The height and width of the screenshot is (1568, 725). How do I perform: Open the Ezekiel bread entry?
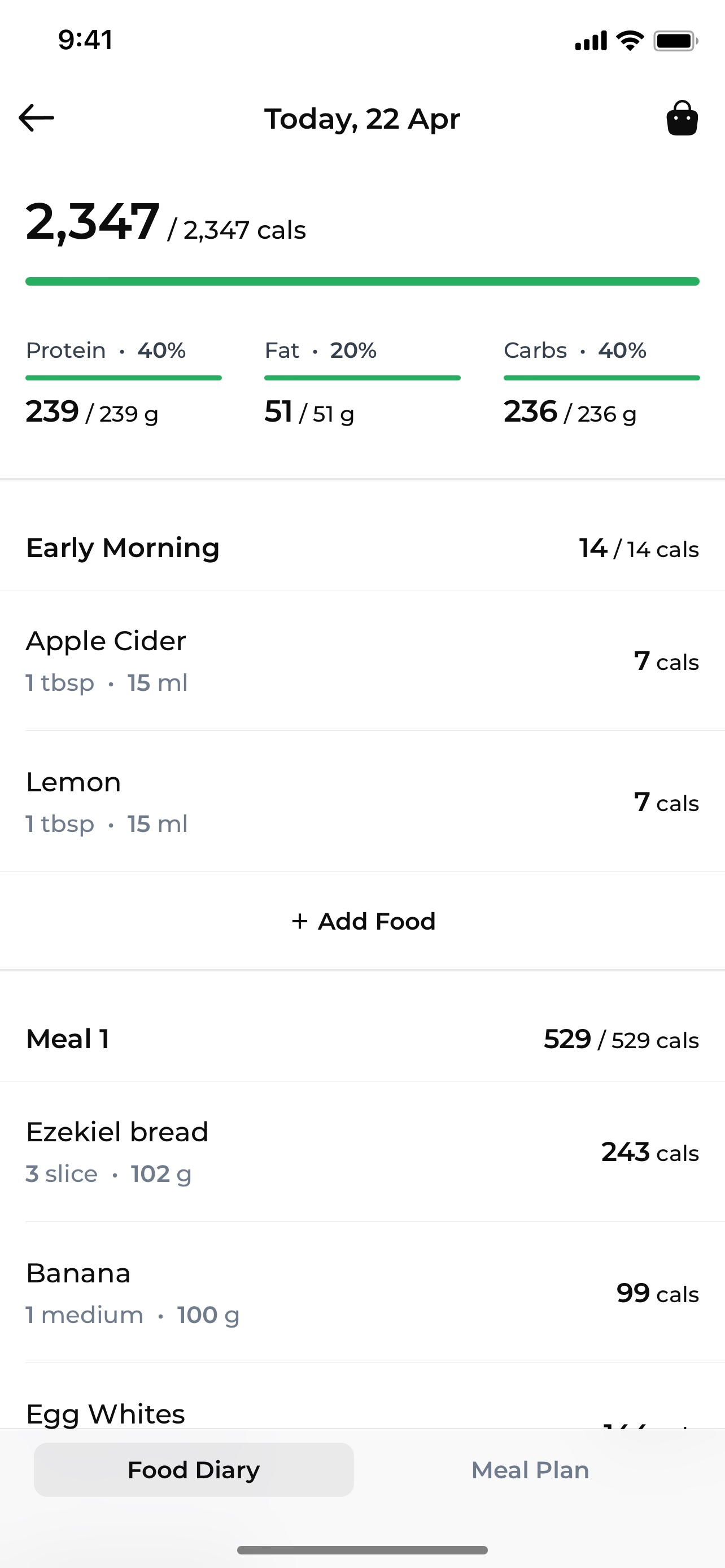(x=362, y=1152)
